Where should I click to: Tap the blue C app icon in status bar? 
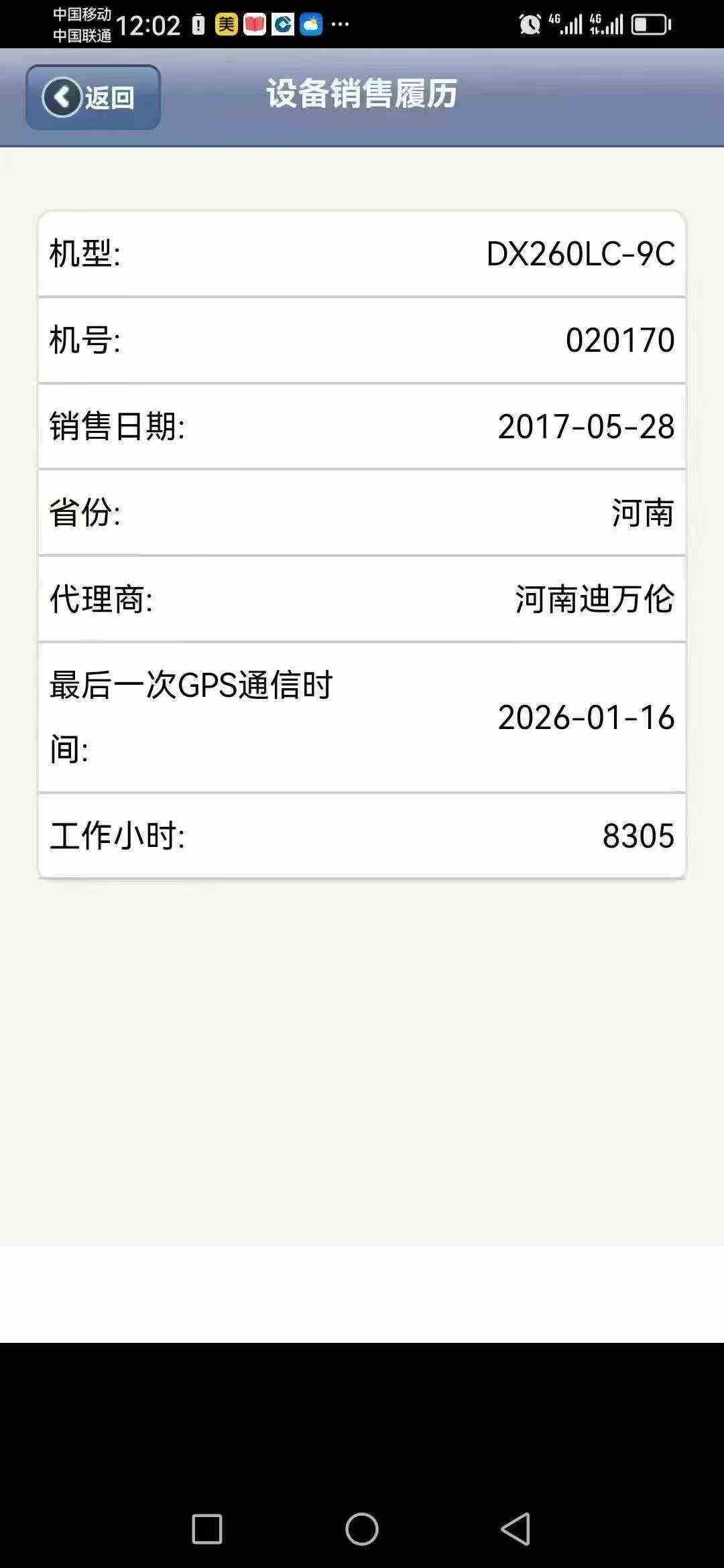click(x=282, y=25)
